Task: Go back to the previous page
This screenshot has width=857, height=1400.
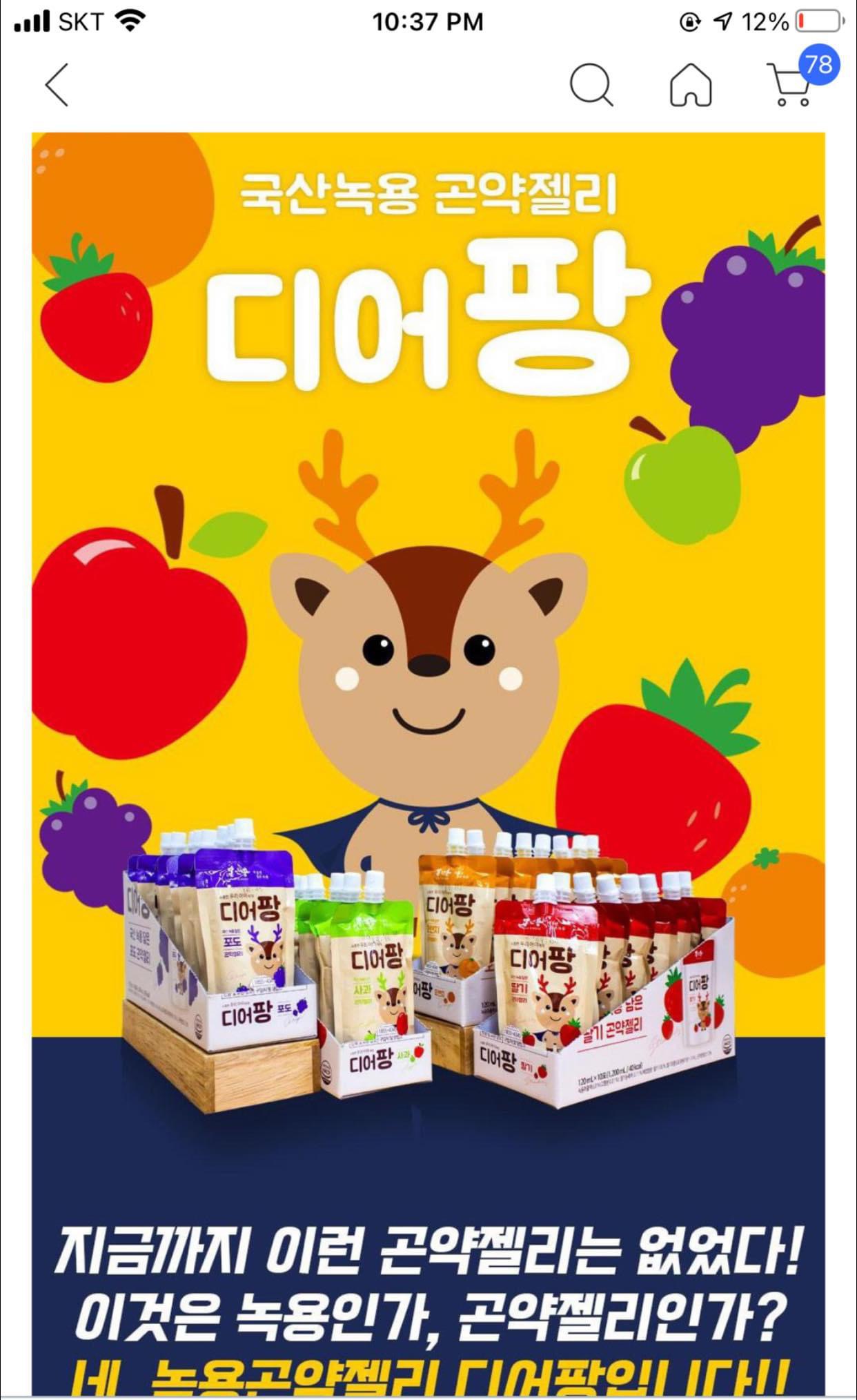Action: point(57,85)
